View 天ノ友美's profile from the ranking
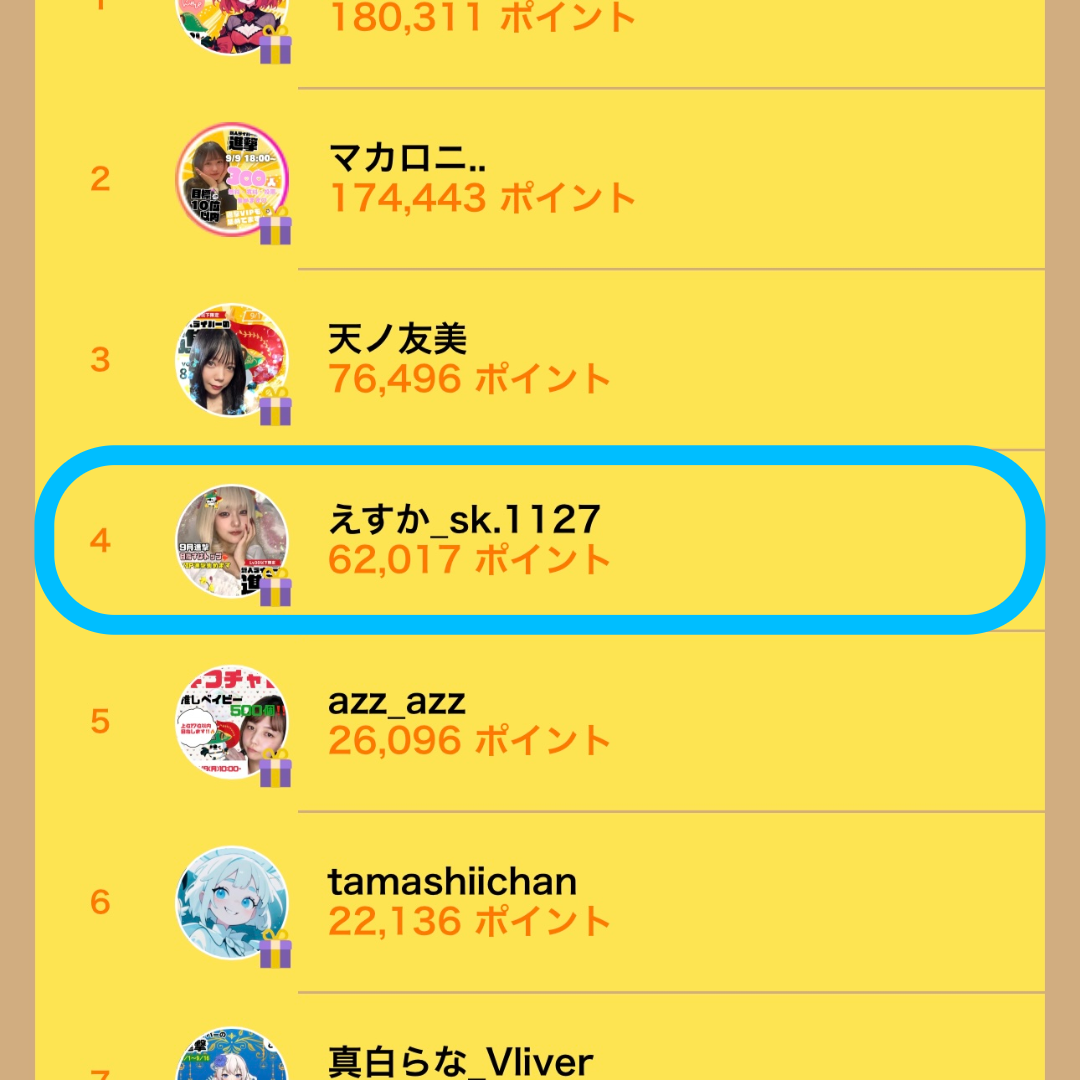Image resolution: width=1080 pixels, height=1080 pixels. [540, 360]
